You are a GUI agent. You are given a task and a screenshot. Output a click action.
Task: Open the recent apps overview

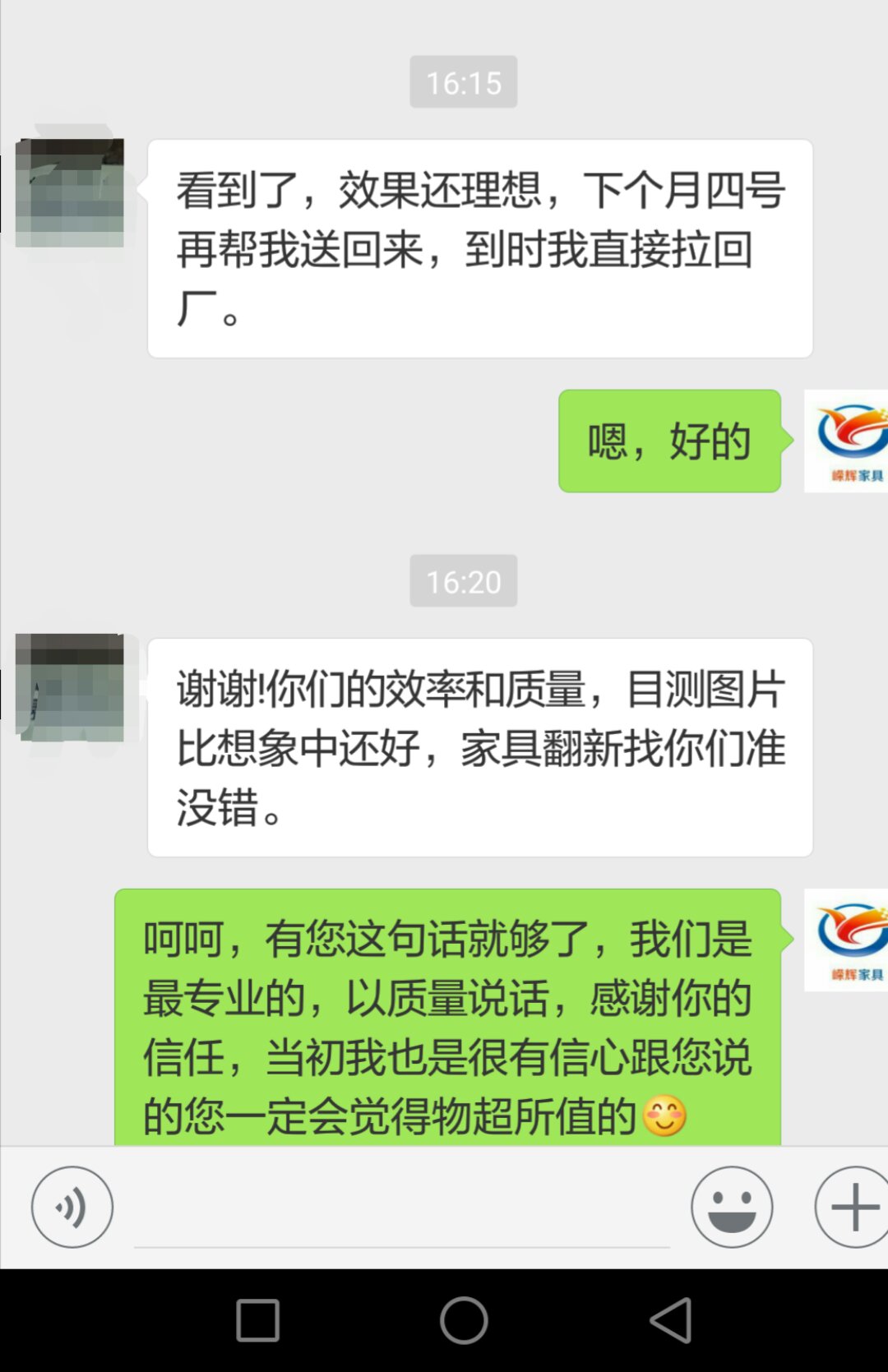click(x=257, y=1320)
